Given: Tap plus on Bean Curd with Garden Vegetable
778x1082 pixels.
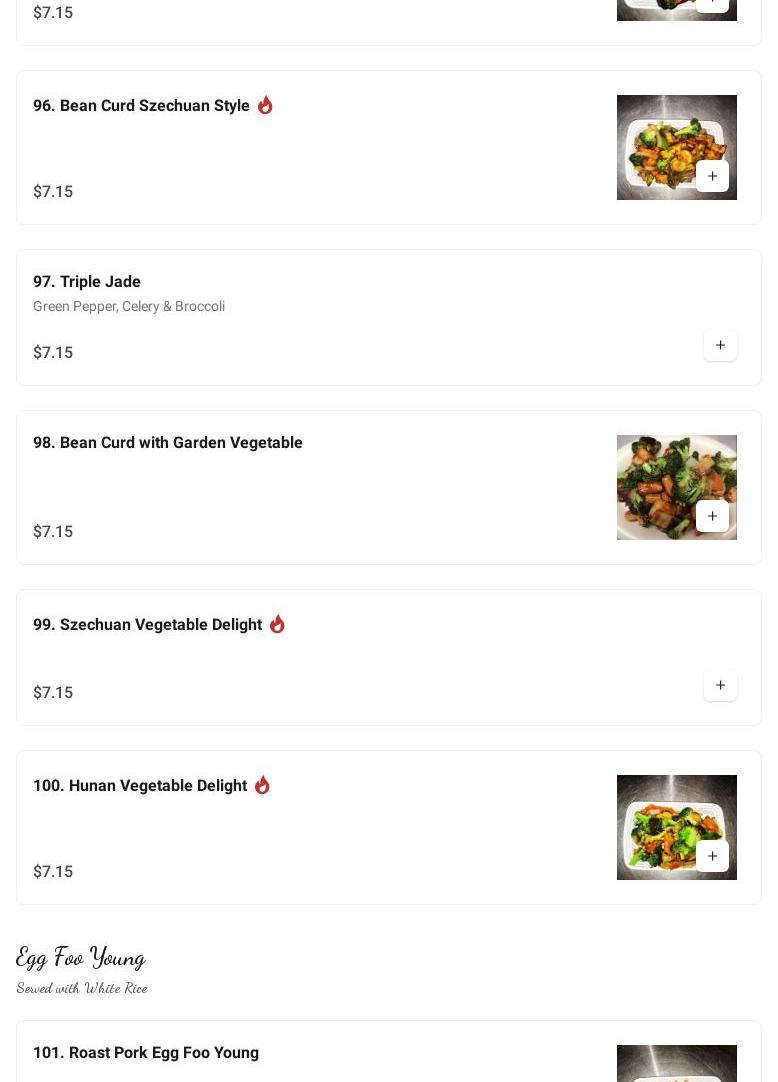Looking at the screenshot, I should coord(712,516).
